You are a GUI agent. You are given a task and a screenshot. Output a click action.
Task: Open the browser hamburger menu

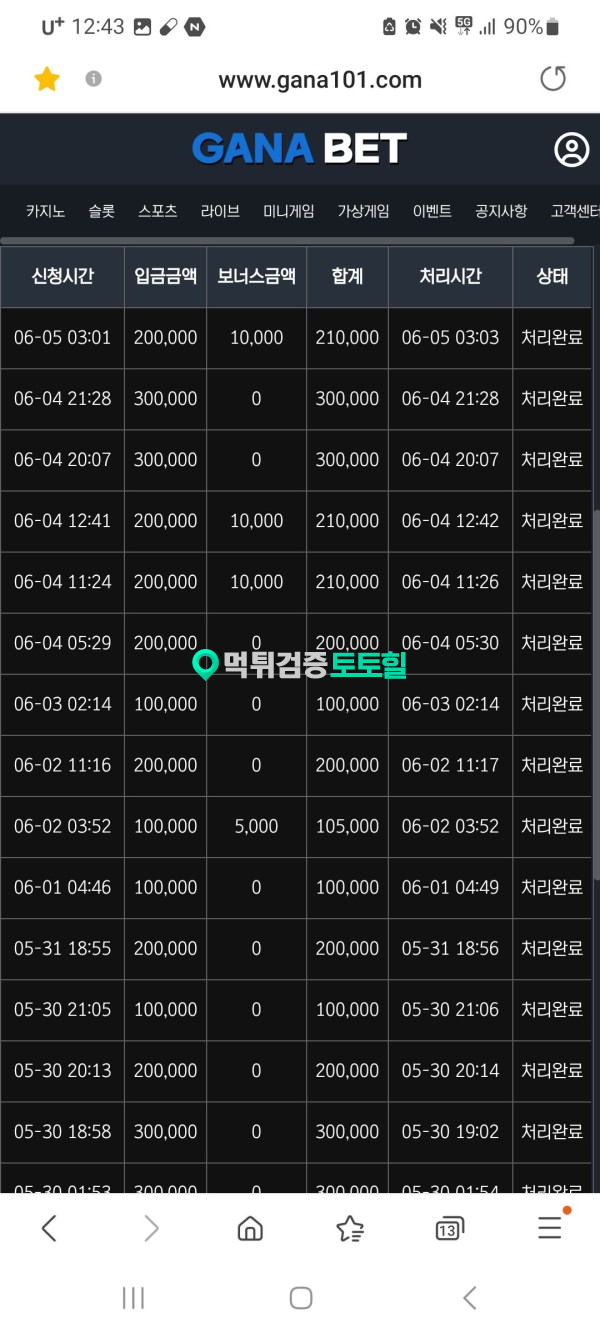551,1226
